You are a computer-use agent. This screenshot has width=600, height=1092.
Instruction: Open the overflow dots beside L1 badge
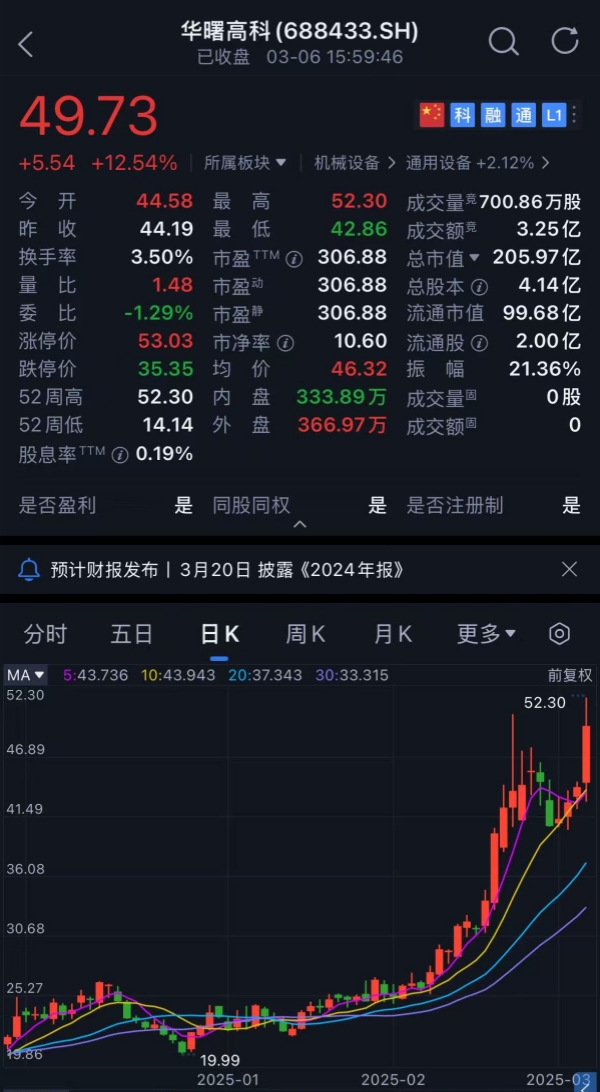(574, 114)
